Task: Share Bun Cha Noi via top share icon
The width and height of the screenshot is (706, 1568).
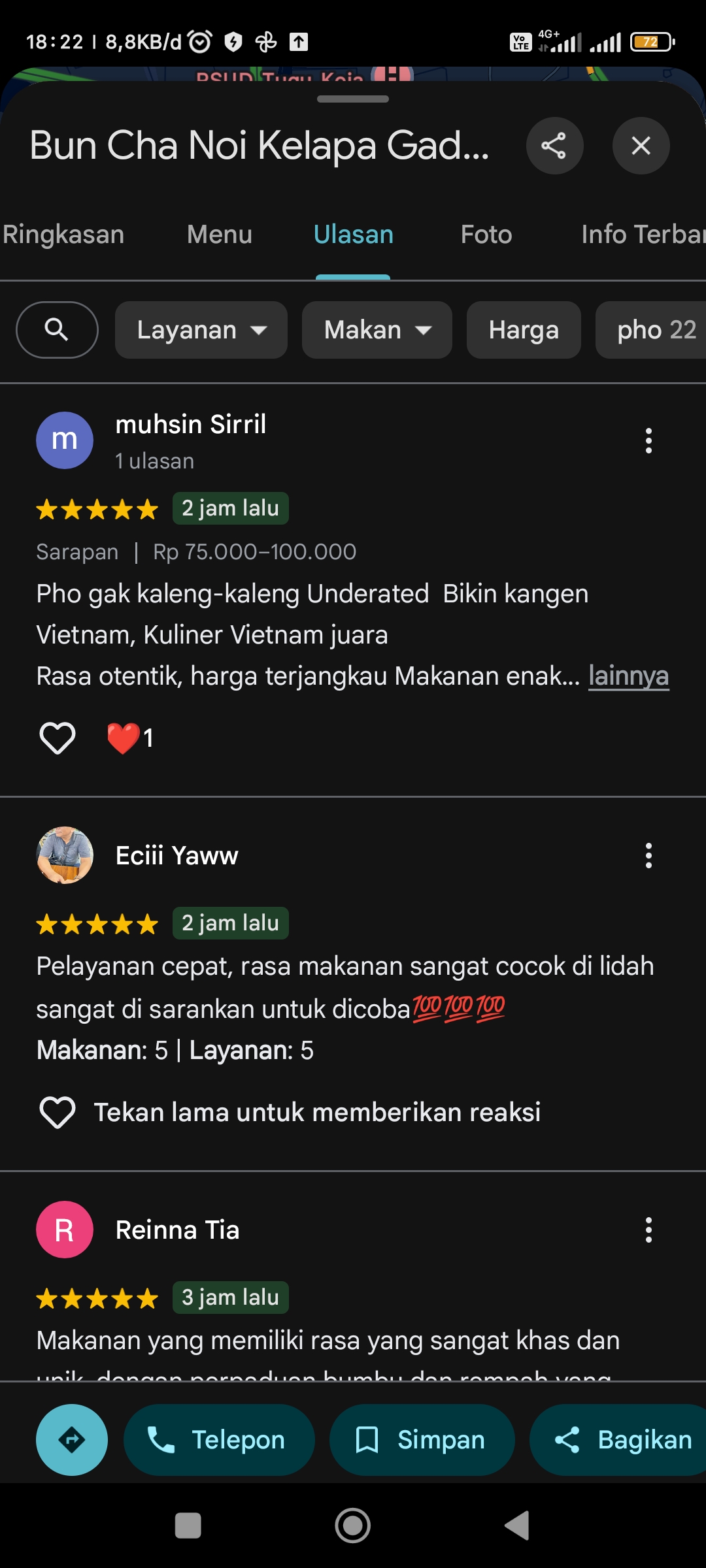Action: [554, 146]
